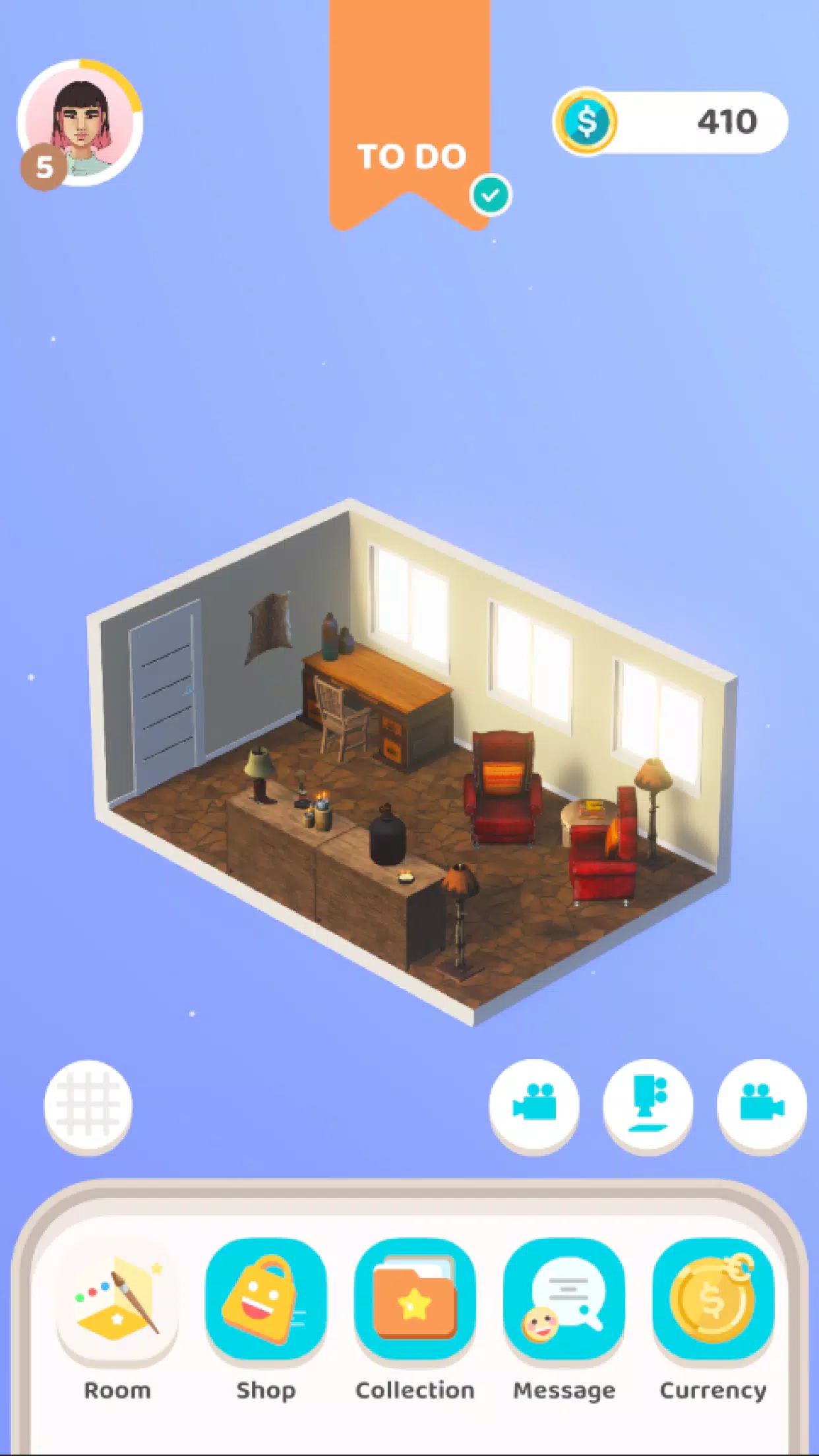Screen dimensions: 819x1456
Task: Tap the coin balance showing 410
Action: point(671,123)
